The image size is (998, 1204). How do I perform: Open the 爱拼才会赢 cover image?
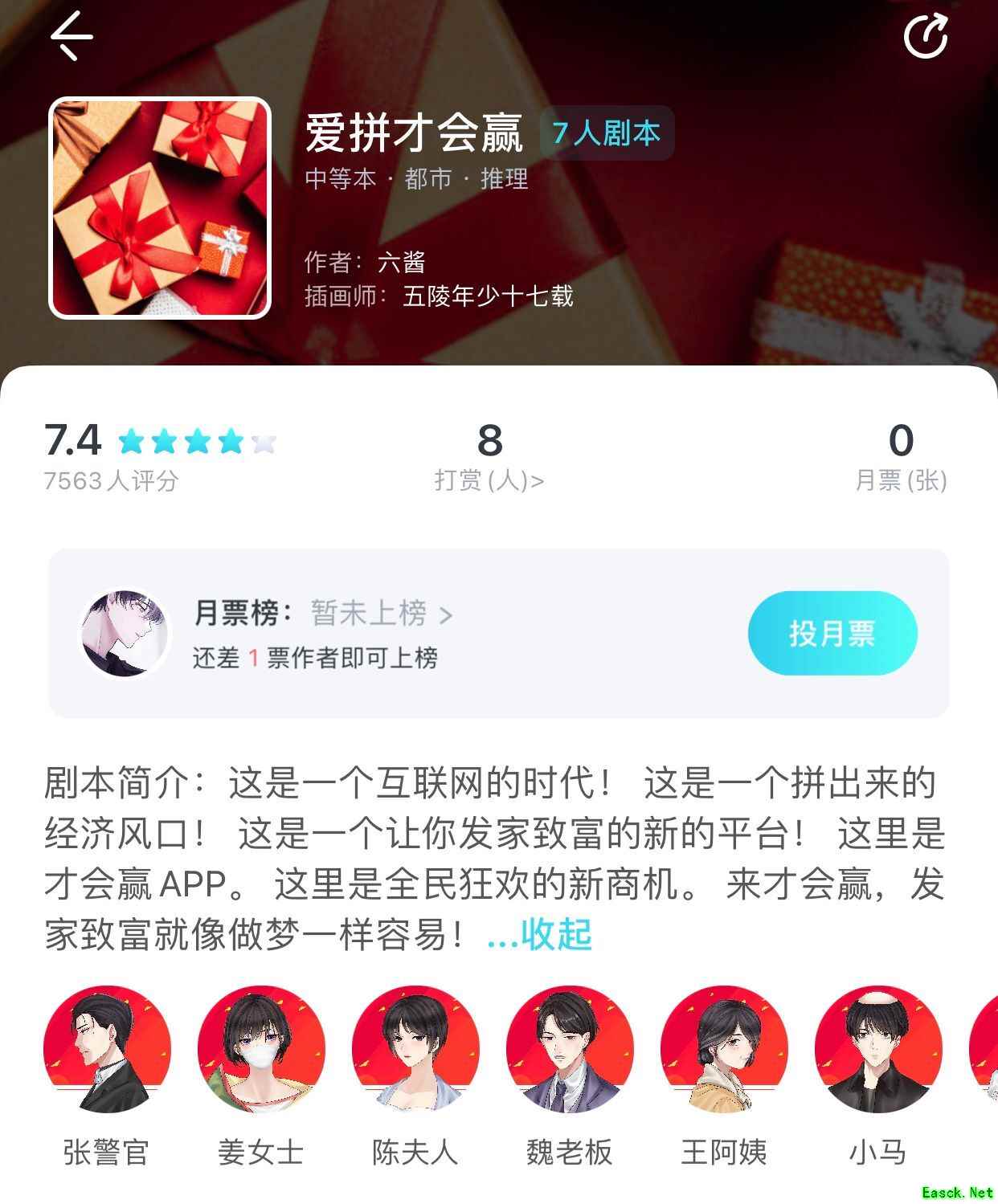point(160,208)
